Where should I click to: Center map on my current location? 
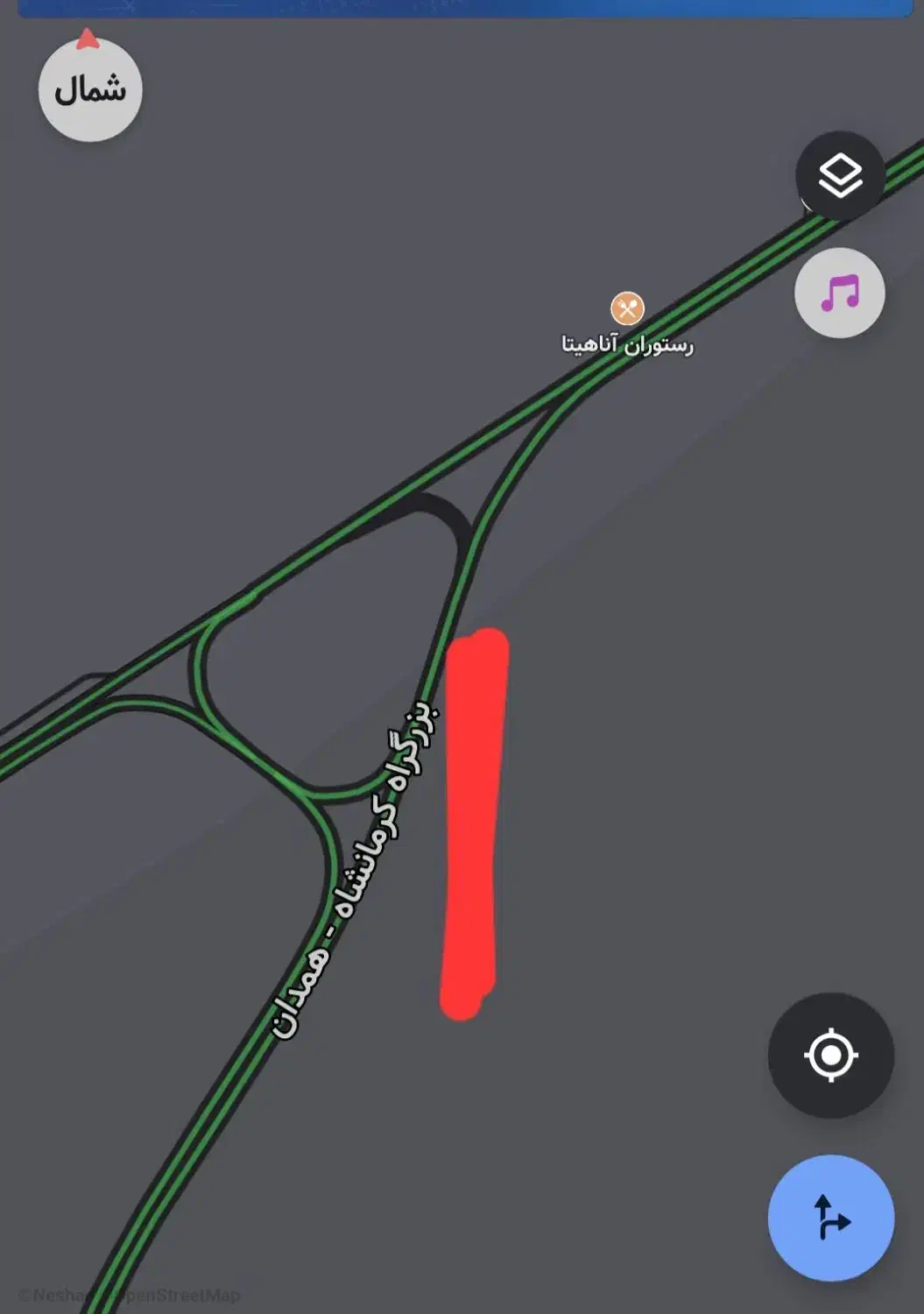(830, 1055)
